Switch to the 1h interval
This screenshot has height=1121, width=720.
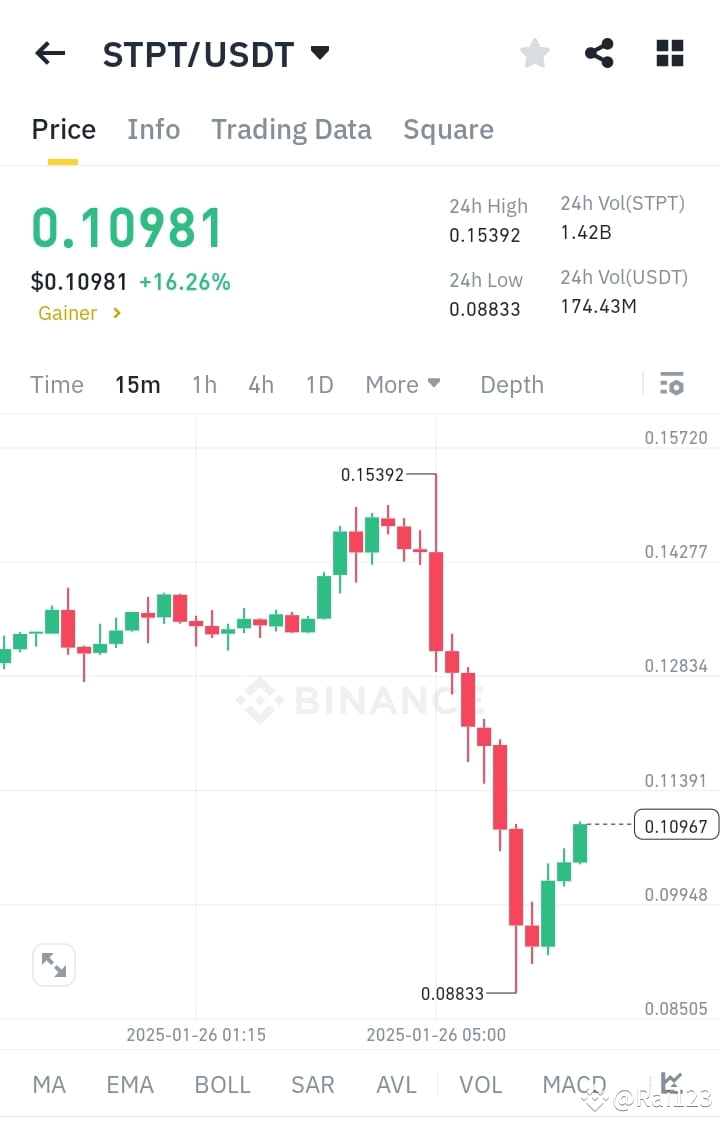[204, 384]
